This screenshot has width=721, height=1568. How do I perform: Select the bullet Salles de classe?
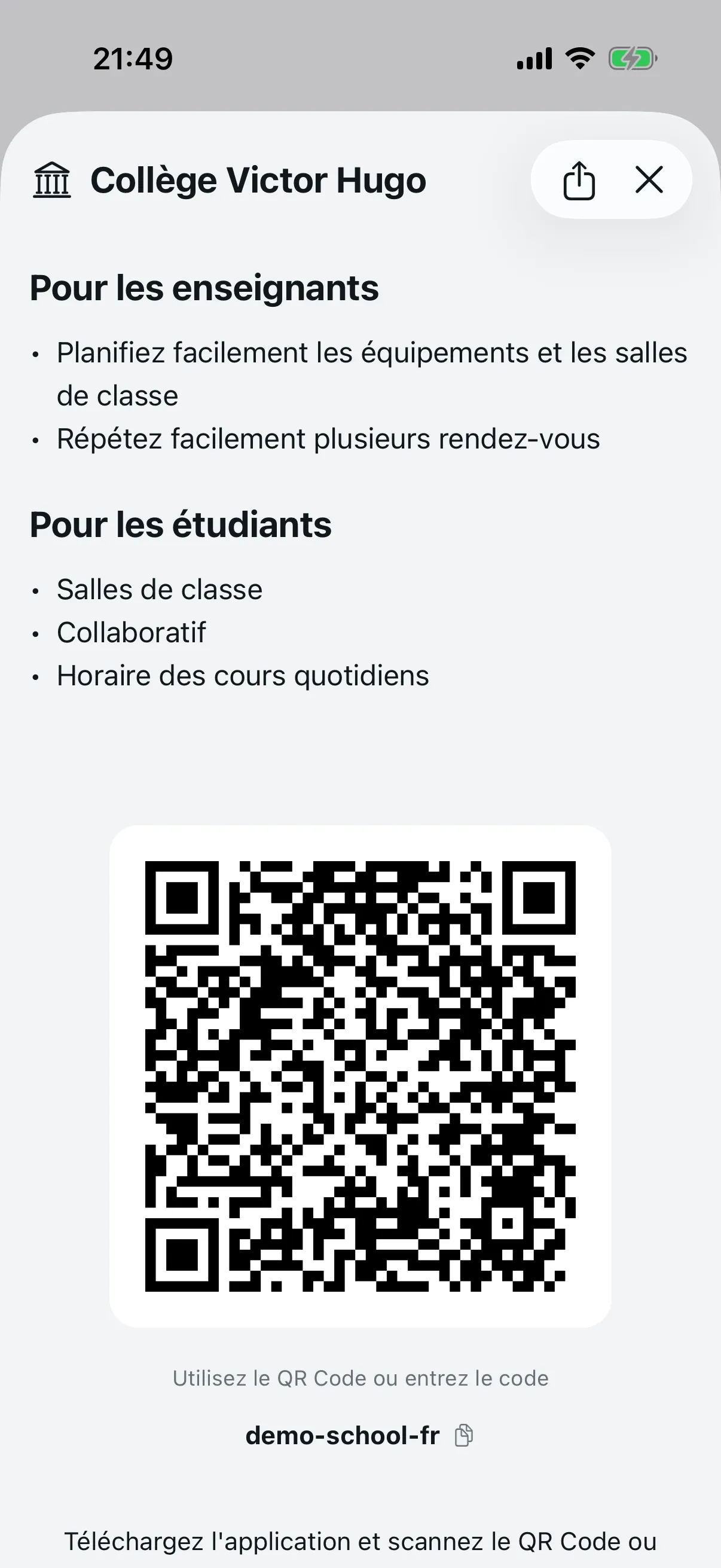[x=159, y=588]
